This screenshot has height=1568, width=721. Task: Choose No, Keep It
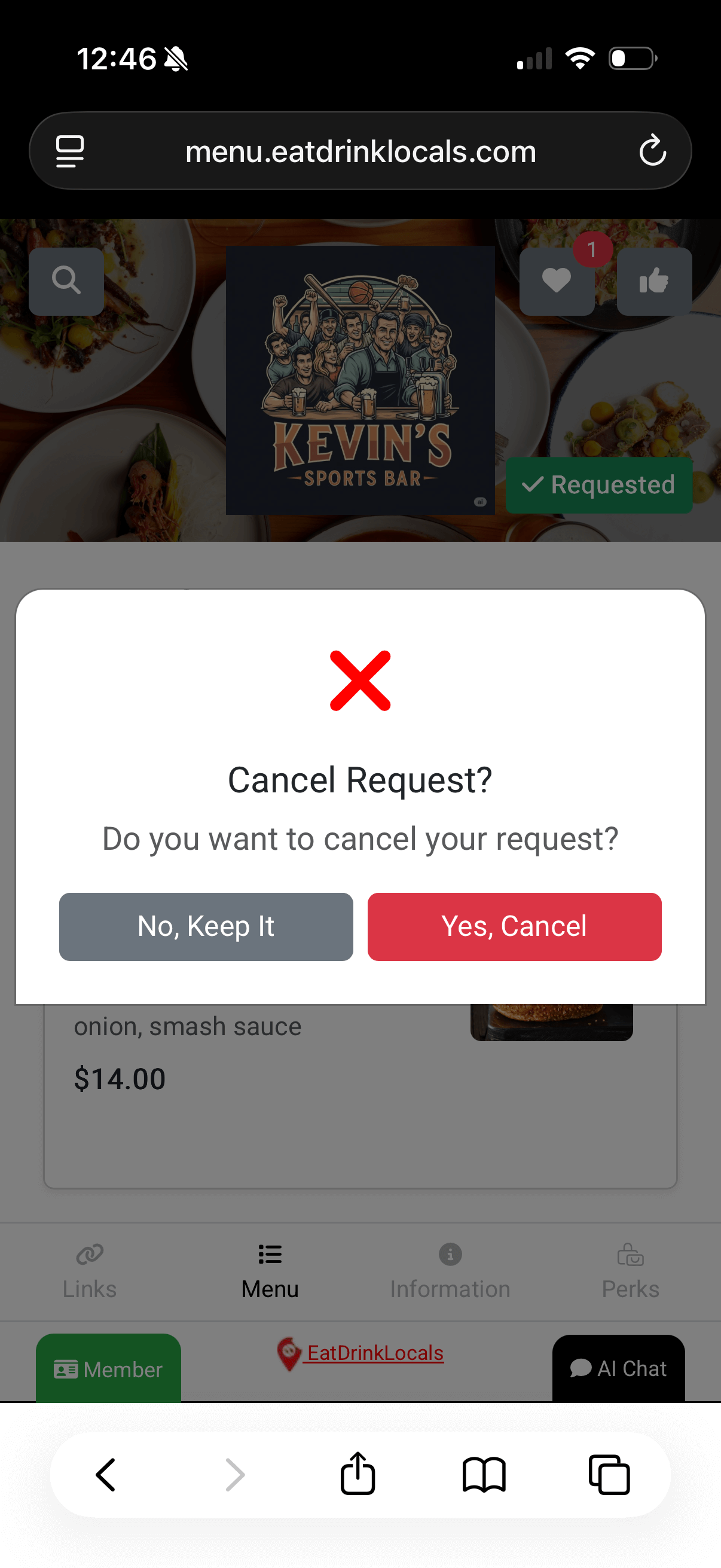coord(206,926)
